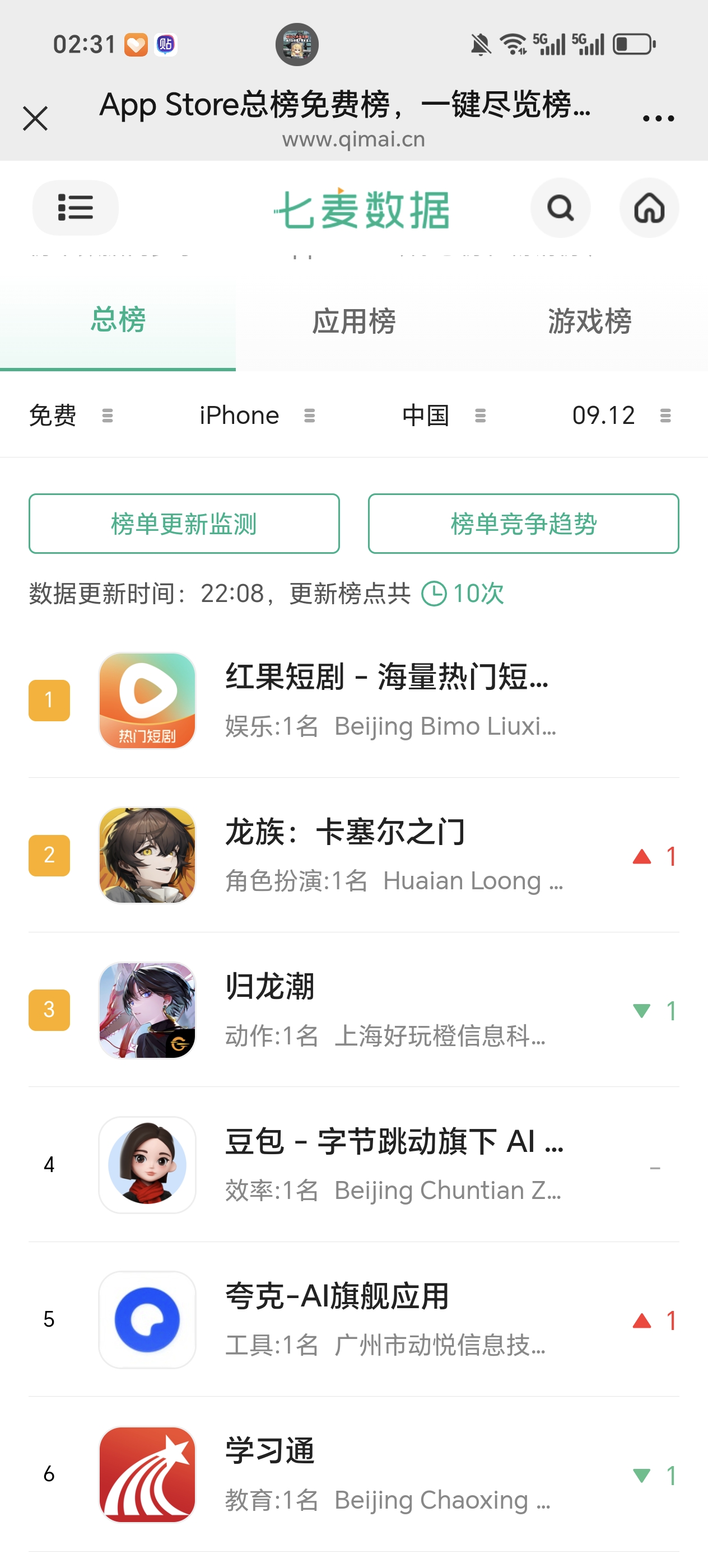708x1568 pixels.
Task: Open the browser overflow menu
Action: click(658, 118)
